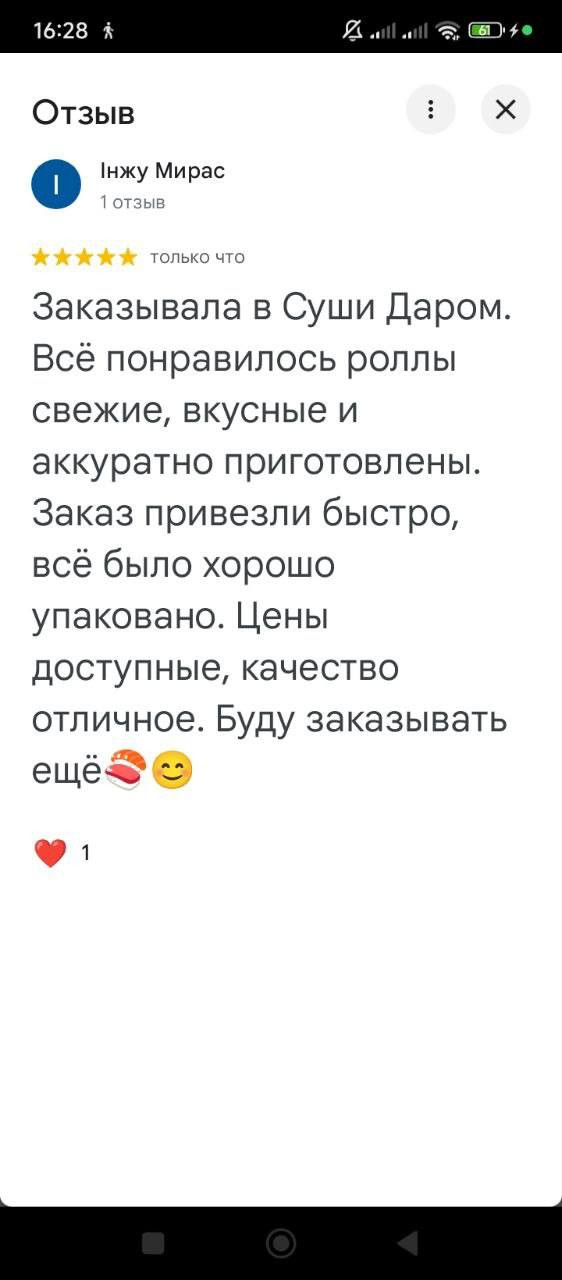Close the review dialog

tap(506, 110)
